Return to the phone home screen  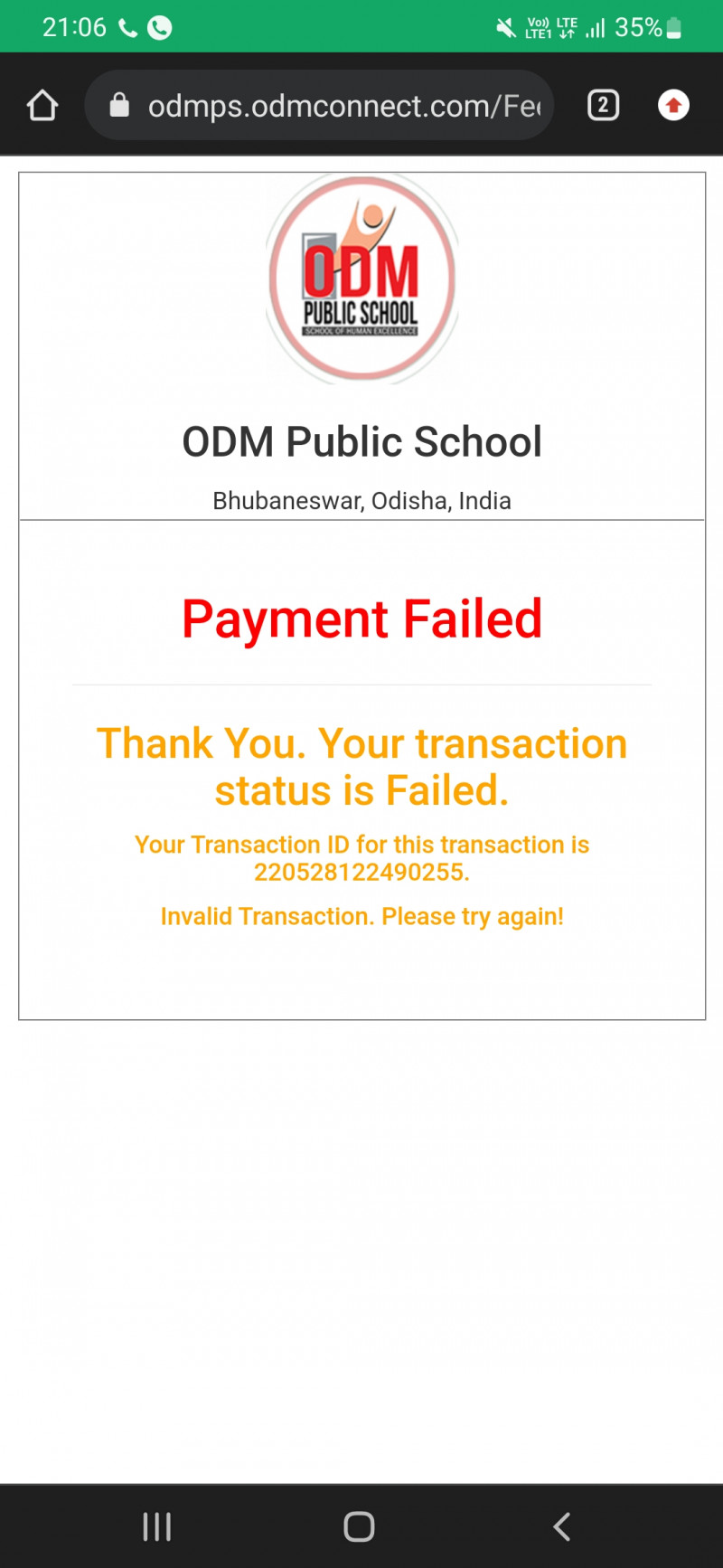[x=359, y=1526]
